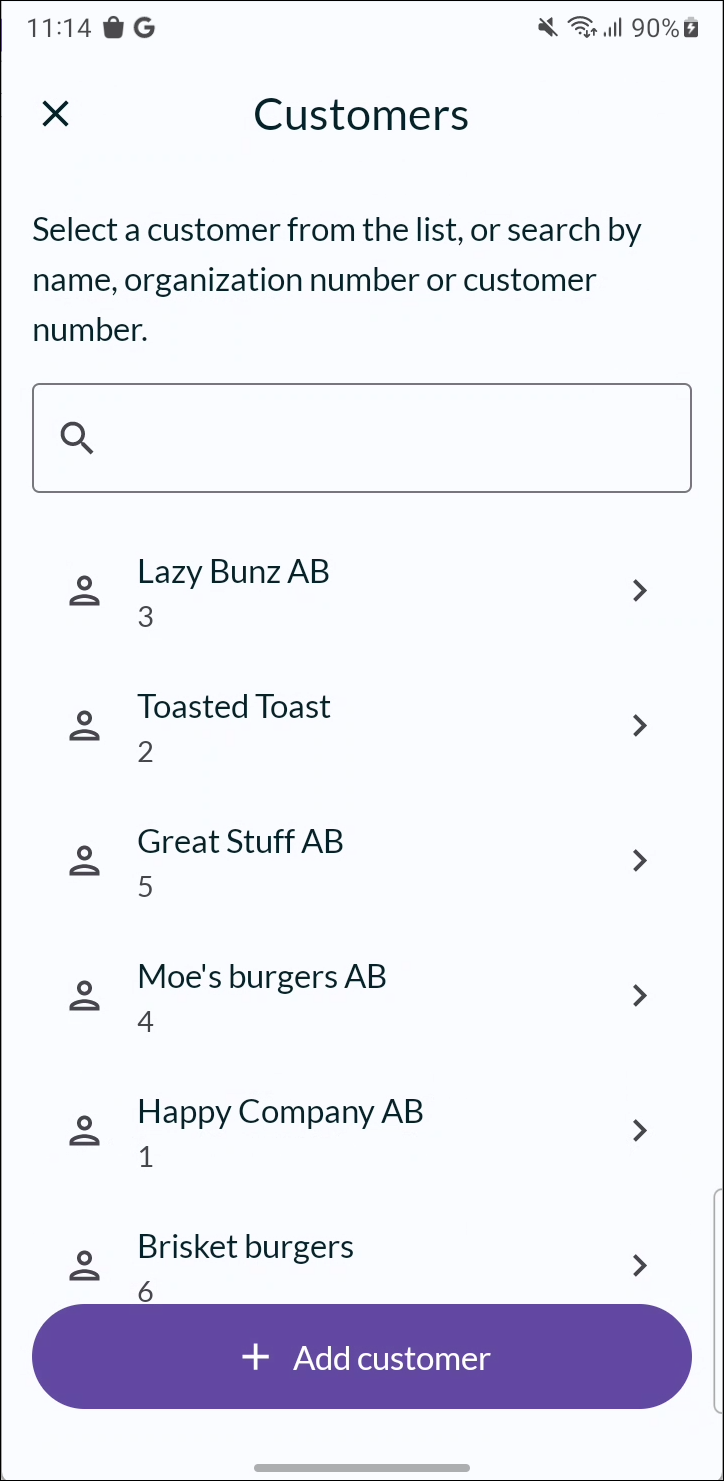
Task: Open Happy Company AB
Action: pos(362,1131)
